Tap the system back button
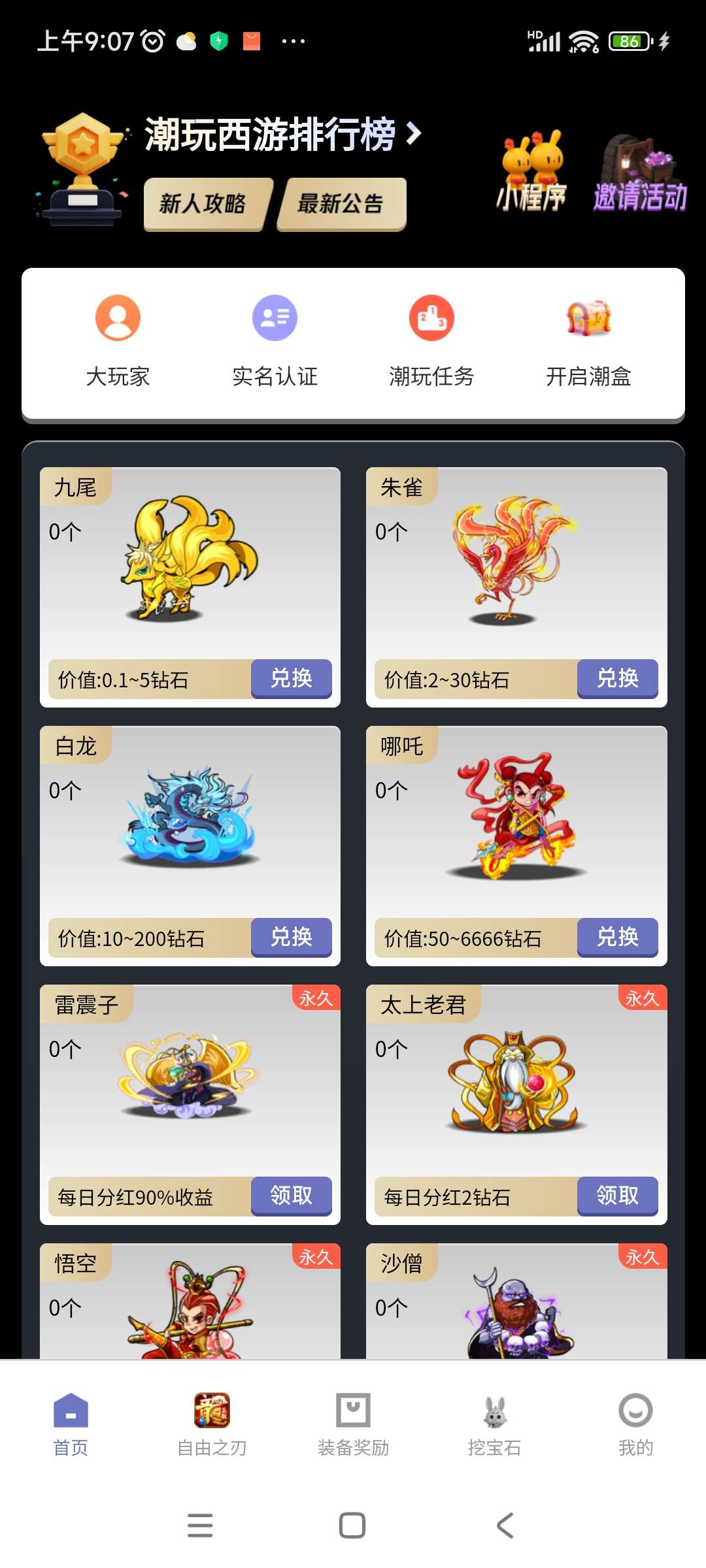 [x=505, y=1526]
